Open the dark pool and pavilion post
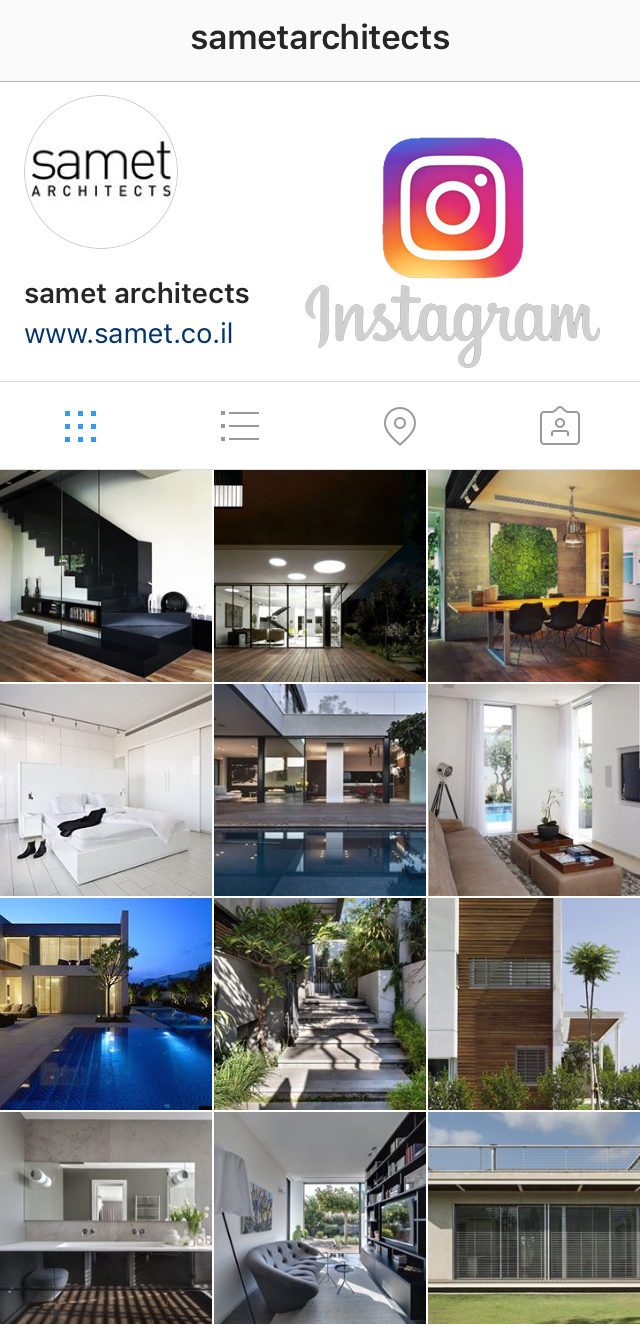Viewport: 640px width, 1326px height. pyautogui.click(x=320, y=789)
